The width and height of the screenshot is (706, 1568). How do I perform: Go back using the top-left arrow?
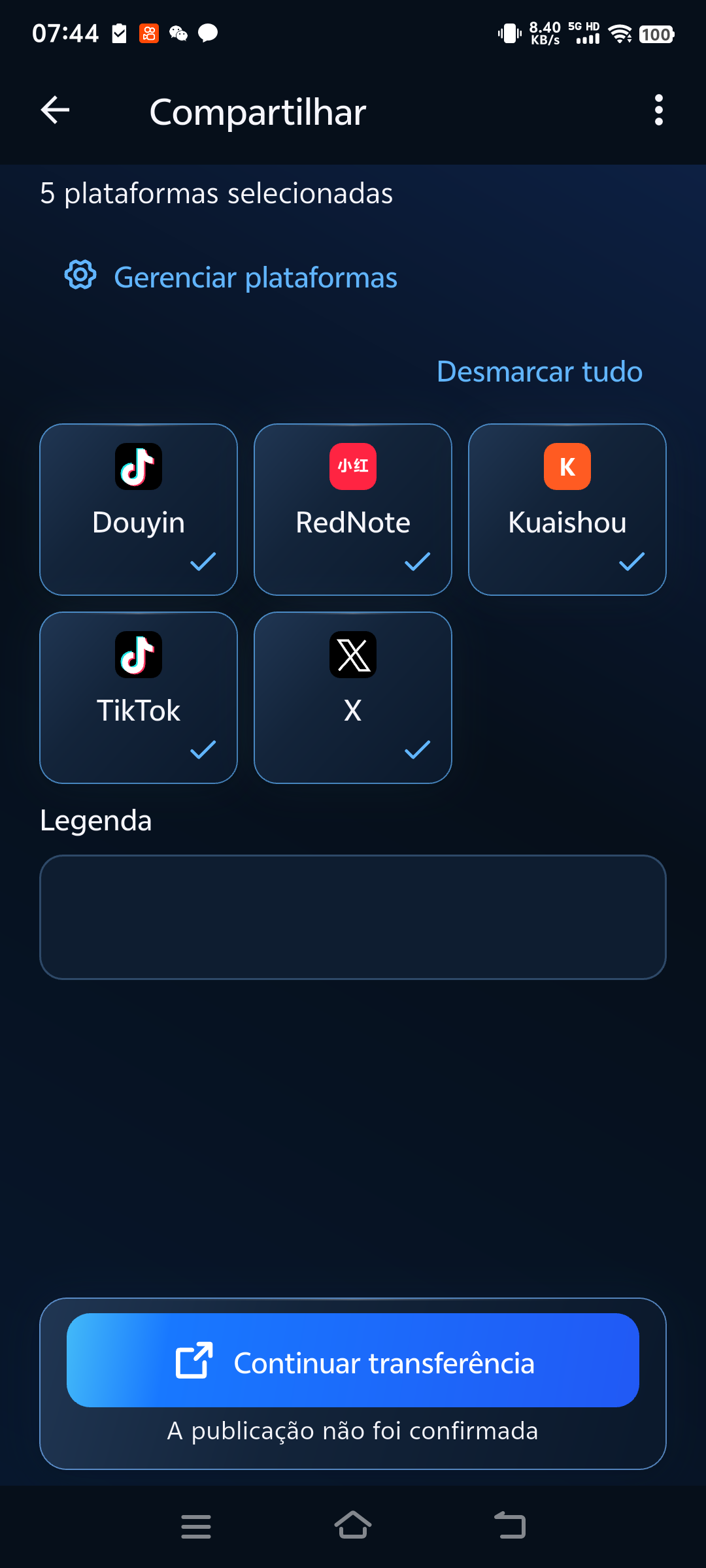(x=55, y=110)
